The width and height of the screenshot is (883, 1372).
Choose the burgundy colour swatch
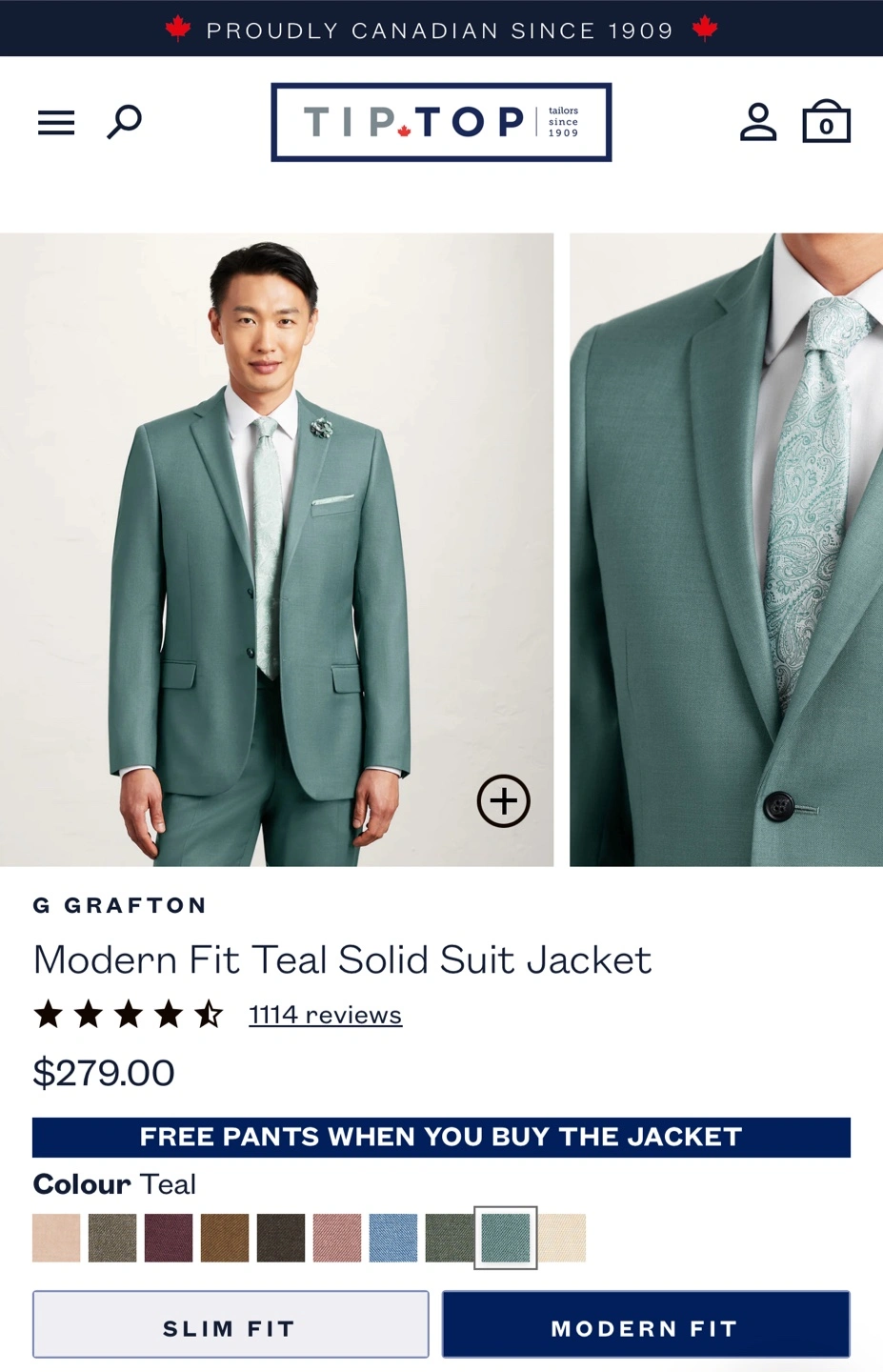[x=169, y=1238]
